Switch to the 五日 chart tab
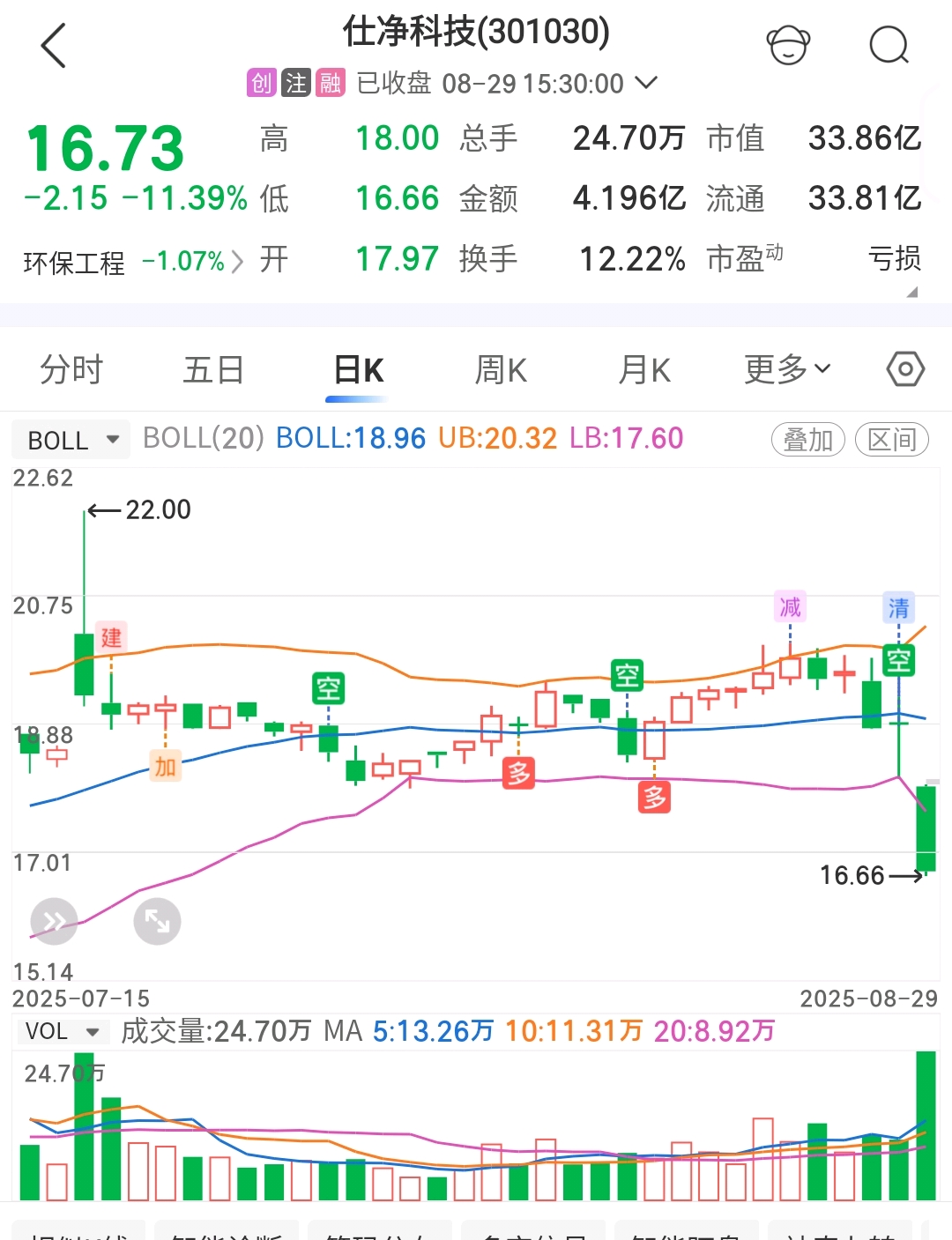 tap(213, 370)
